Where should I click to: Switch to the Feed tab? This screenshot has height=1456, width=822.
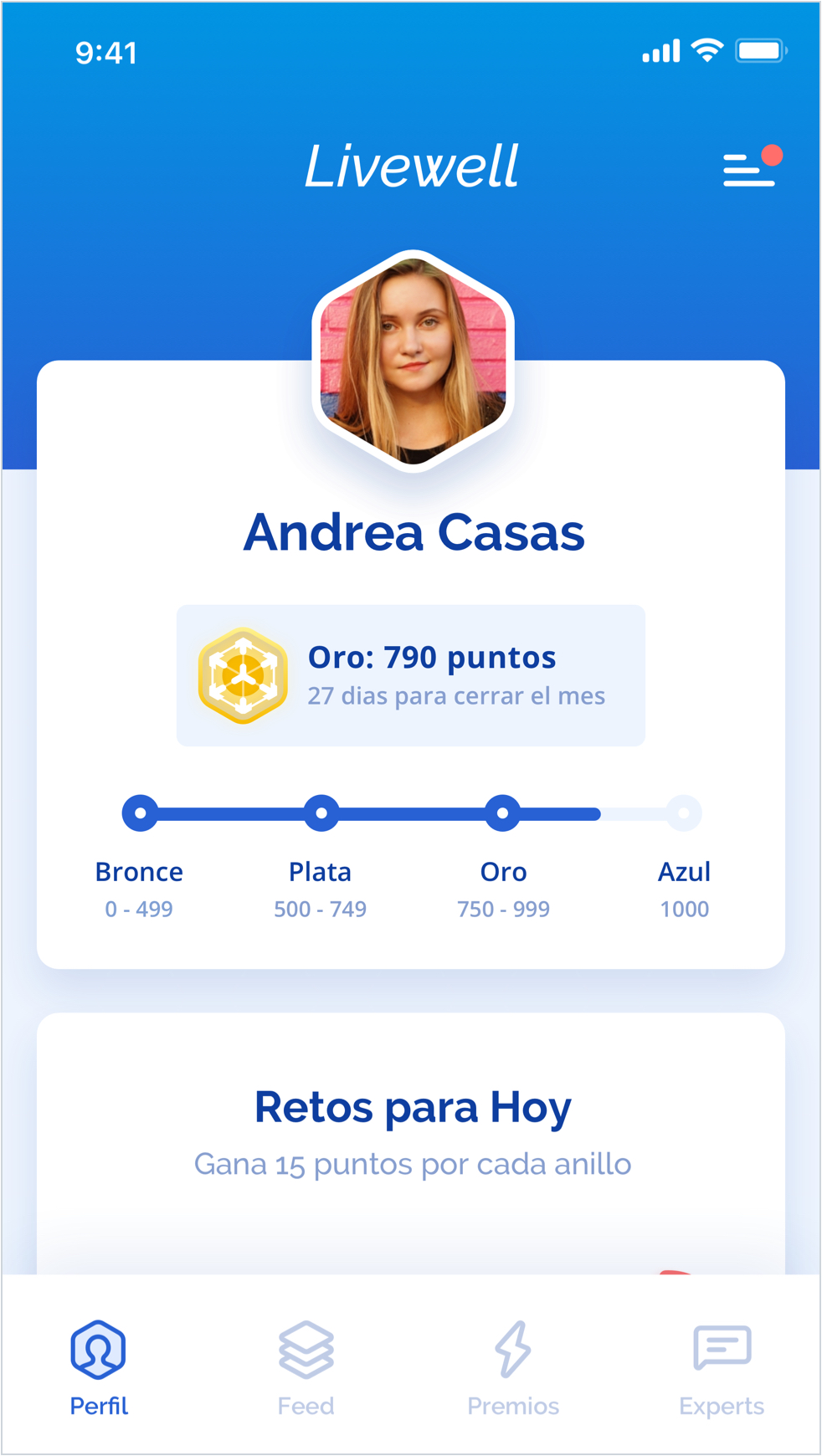(x=306, y=1367)
